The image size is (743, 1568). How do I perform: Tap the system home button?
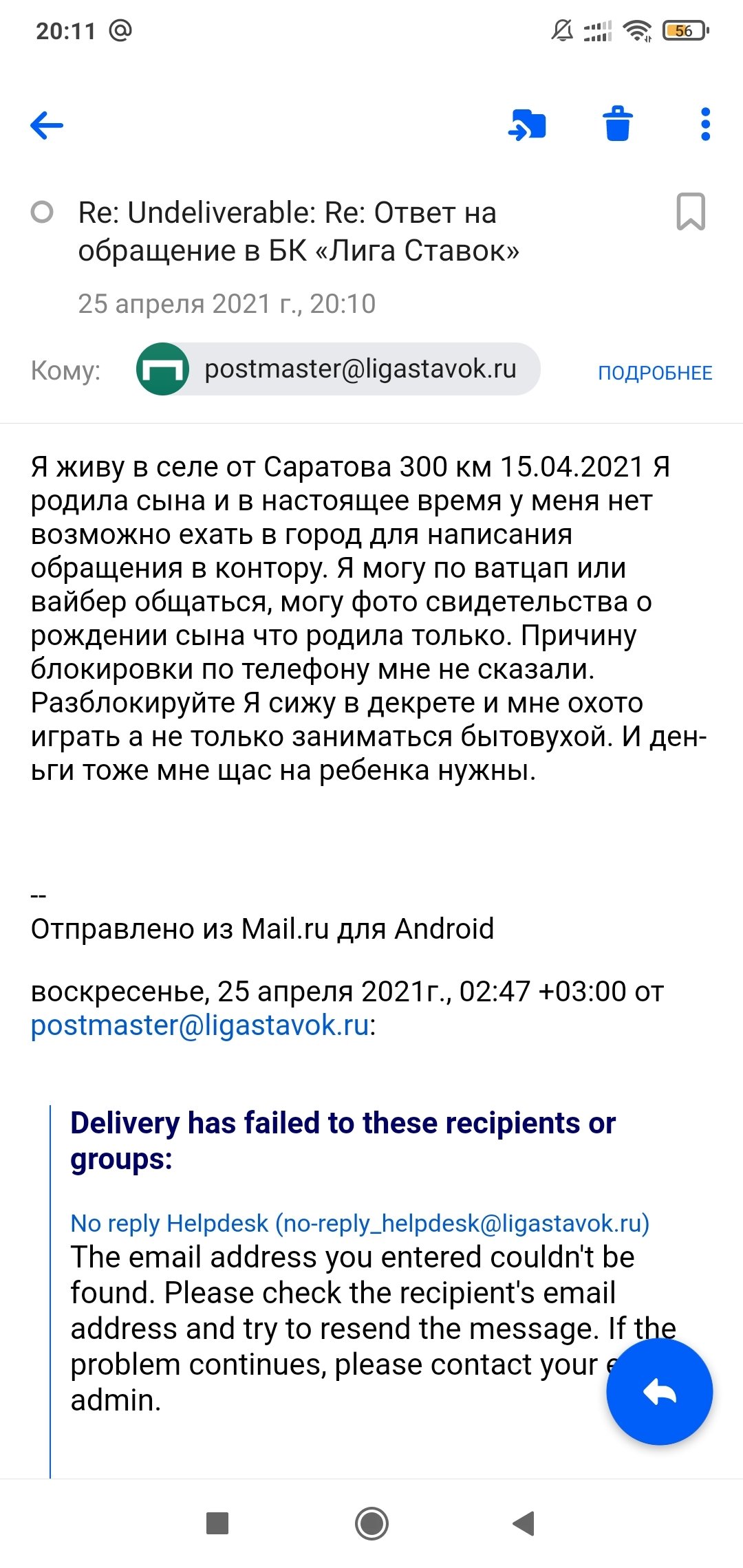point(371,1523)
